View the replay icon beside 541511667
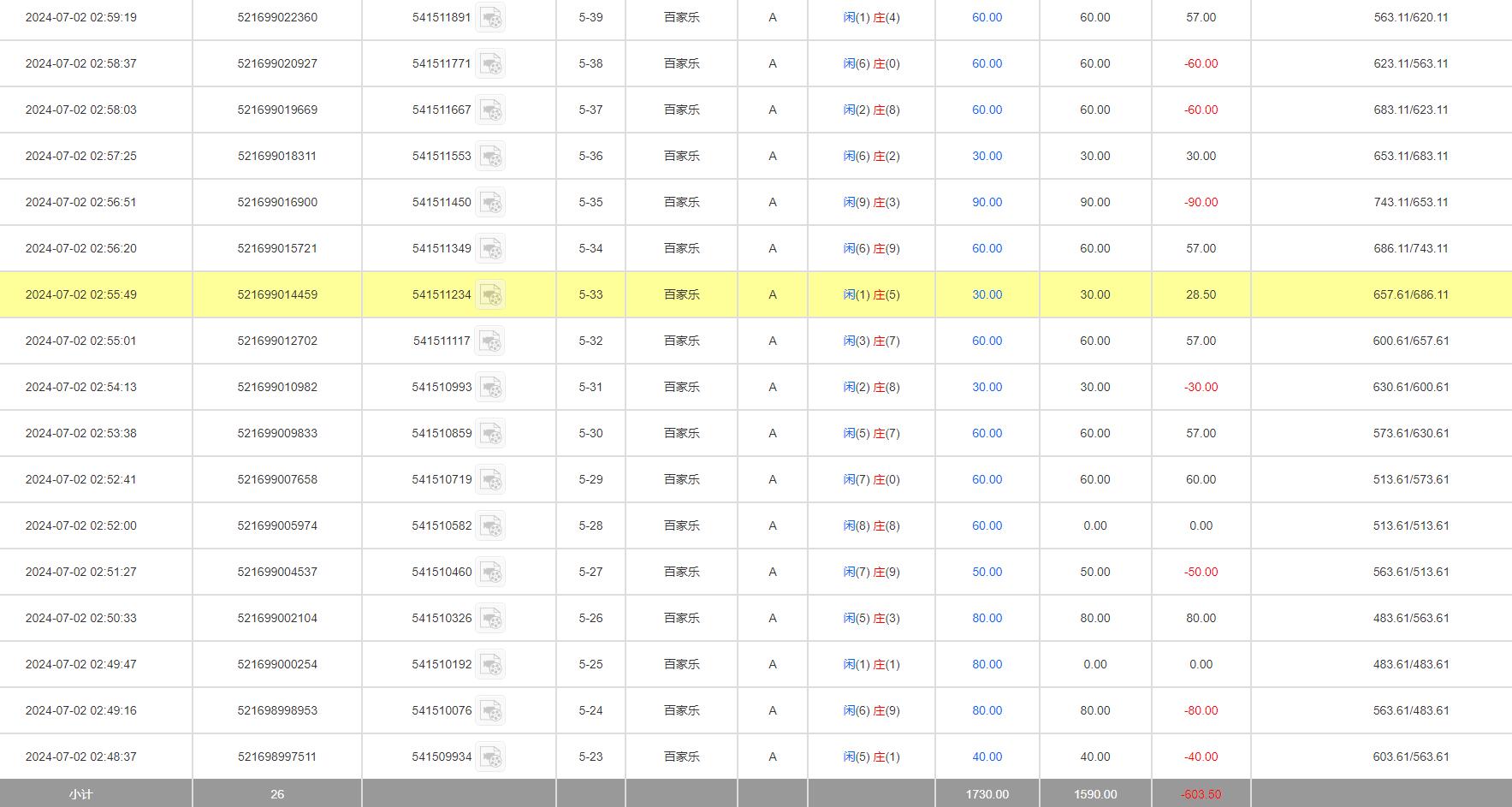The image size is (1512, 807). 490,110
